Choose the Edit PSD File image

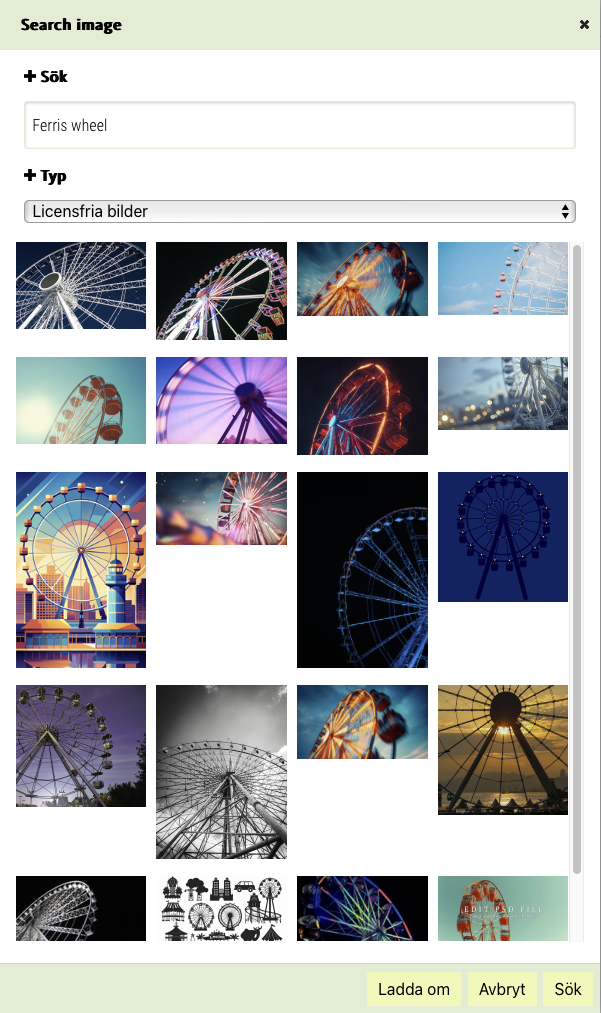click(503, 908)
